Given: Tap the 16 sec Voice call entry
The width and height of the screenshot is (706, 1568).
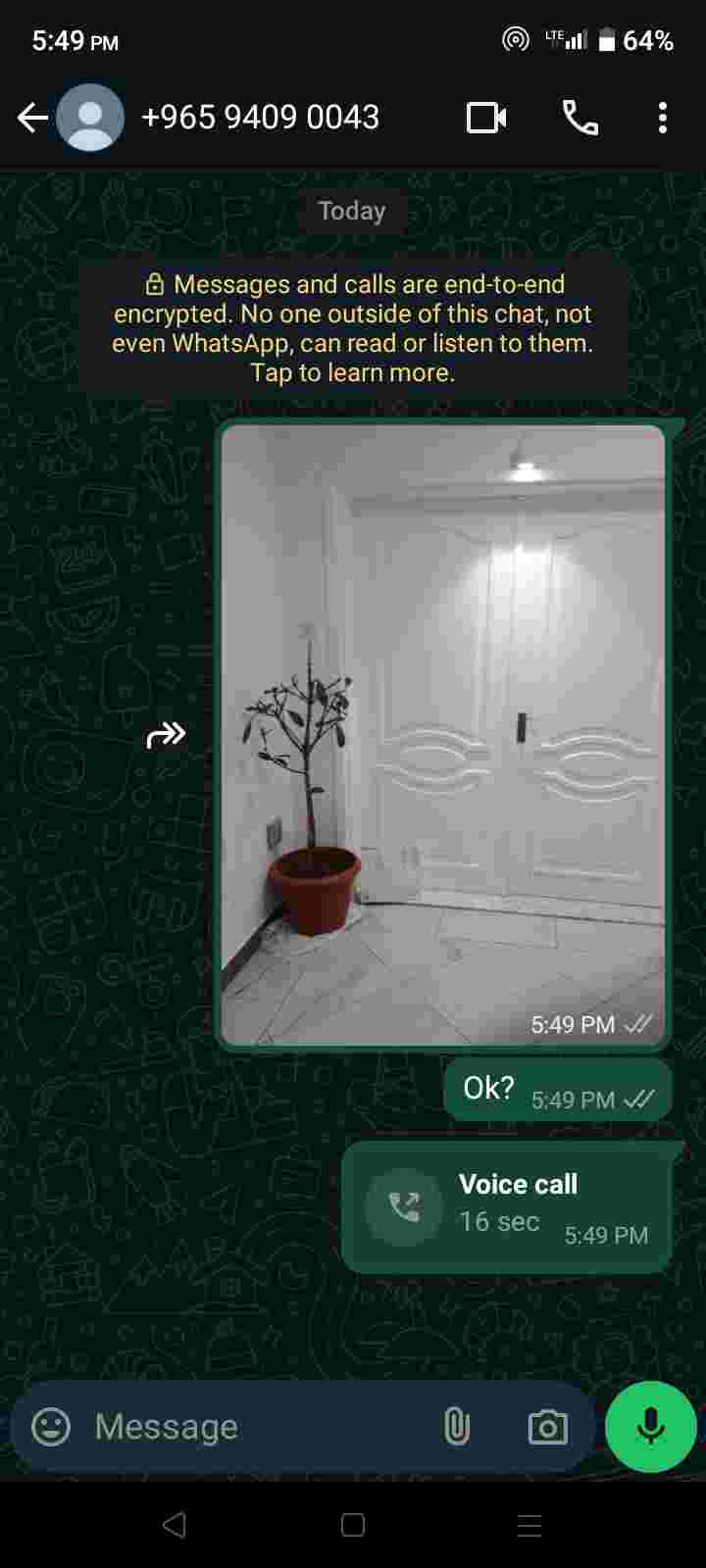Looking at the screenshot, I should coord(507,1207).
